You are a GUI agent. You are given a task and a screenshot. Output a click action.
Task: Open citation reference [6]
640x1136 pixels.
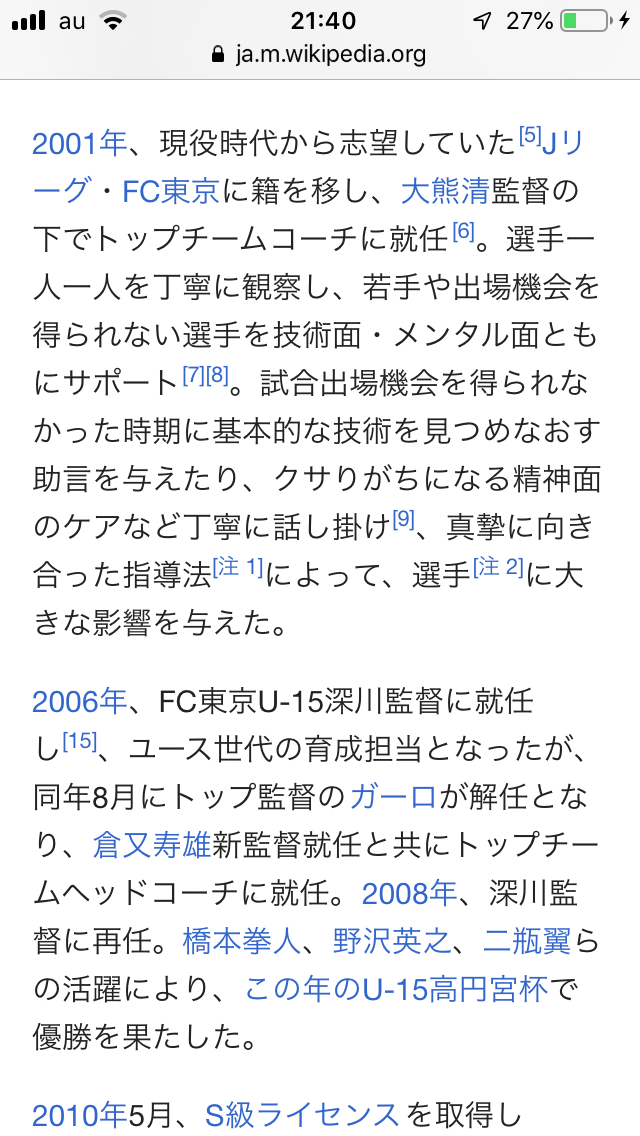(x=463, y=232)
